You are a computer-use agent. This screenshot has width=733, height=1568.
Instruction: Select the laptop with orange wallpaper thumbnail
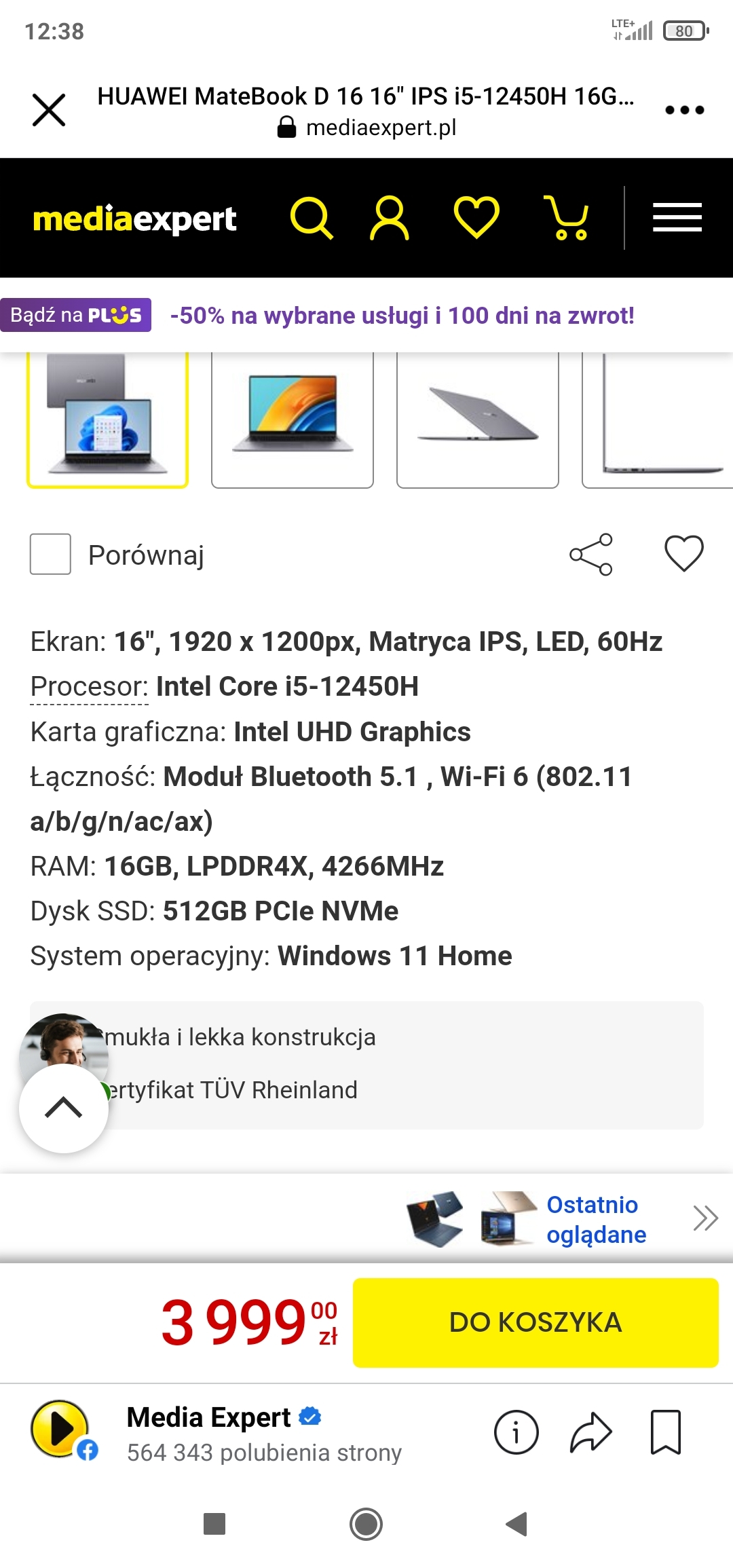[x=293, y=419]
